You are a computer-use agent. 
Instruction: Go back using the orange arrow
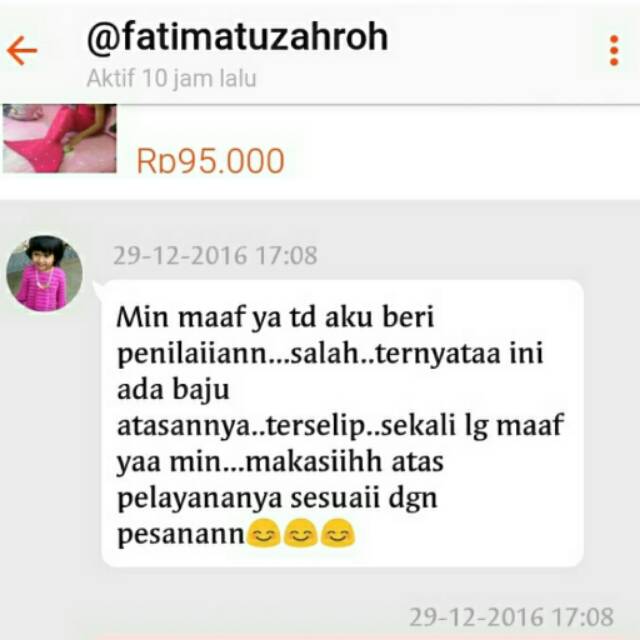tap(22, 50)
